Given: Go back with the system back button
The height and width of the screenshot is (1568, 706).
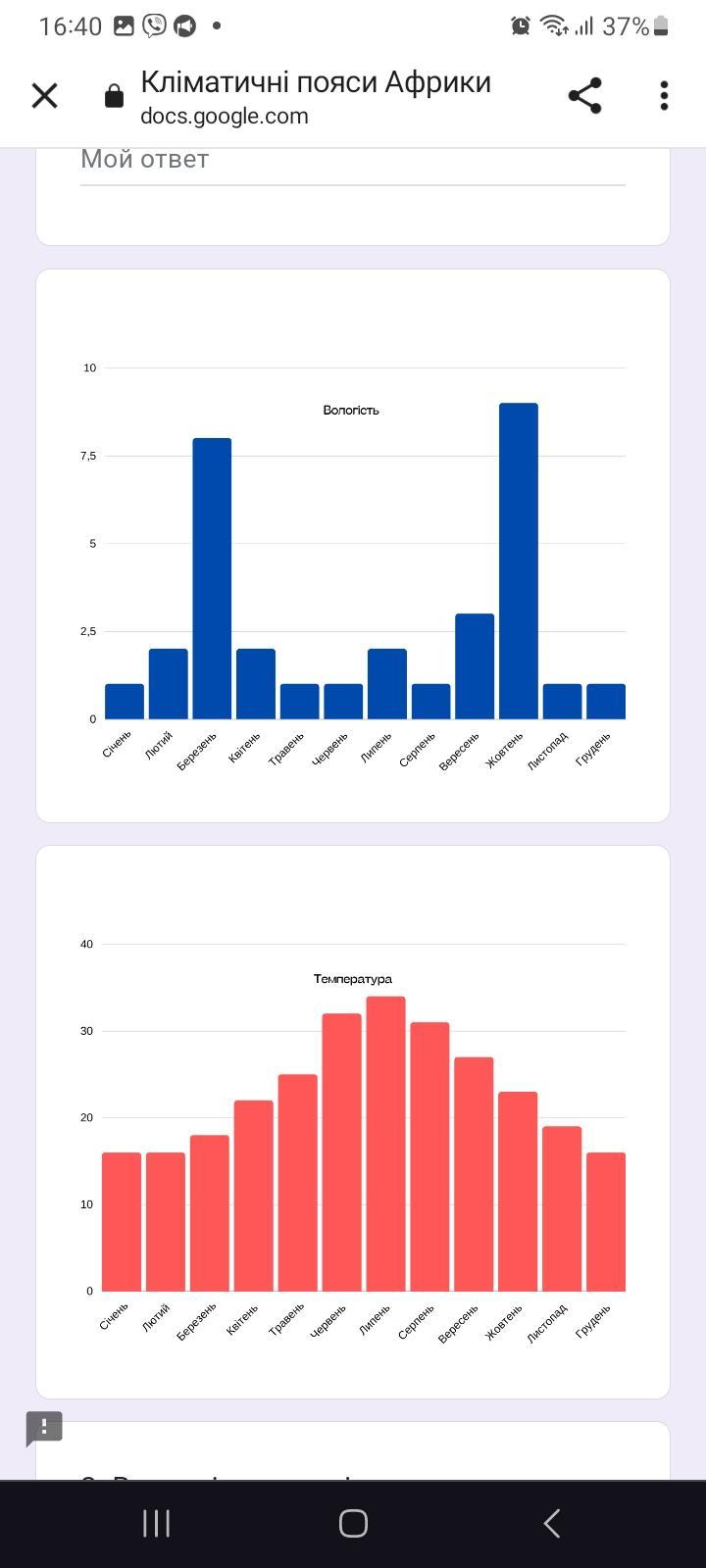Looking at the screenshot, I should click(552, 1523).
